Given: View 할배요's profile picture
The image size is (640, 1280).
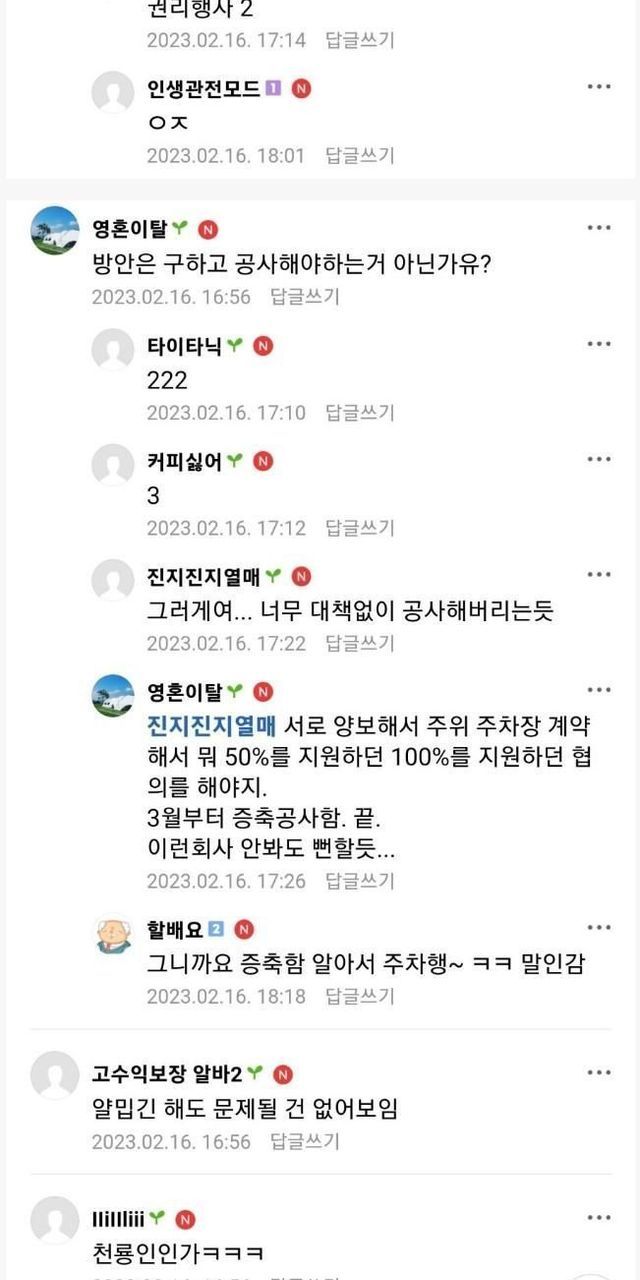Looking at the screenshot, I should pyautogui.click(x=112, y=935).
